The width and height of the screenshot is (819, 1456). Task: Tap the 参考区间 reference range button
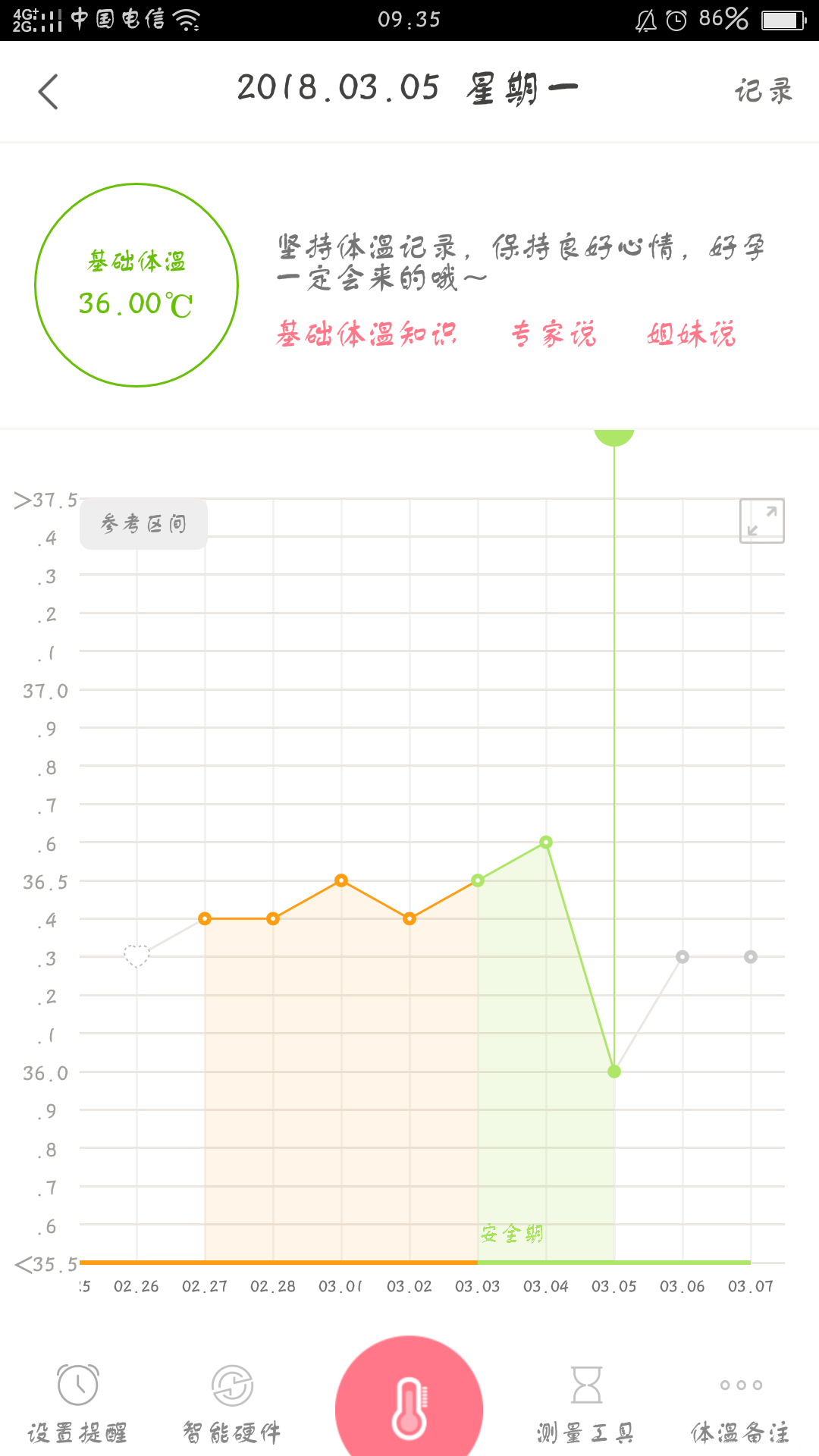(x=143, y=523)
